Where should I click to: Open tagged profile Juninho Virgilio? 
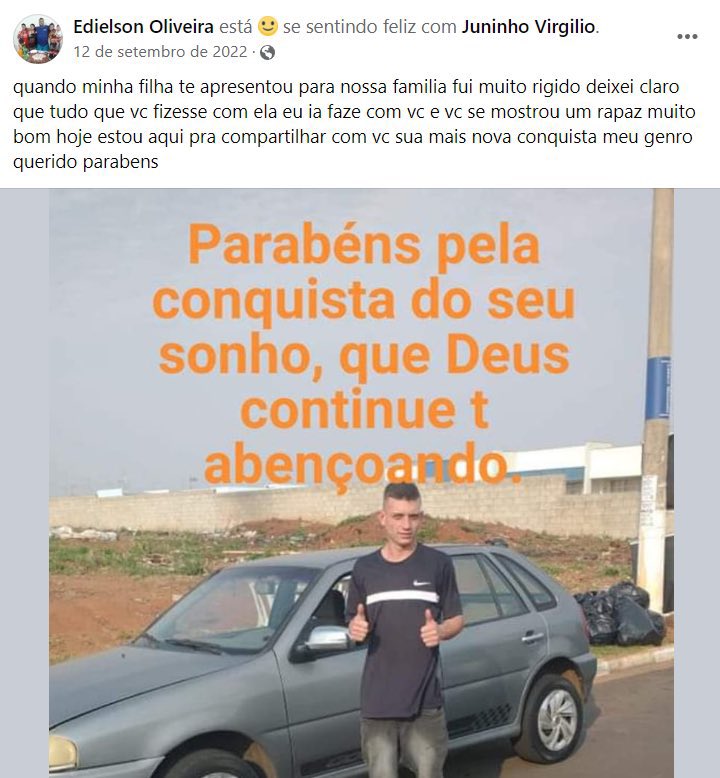point(528,27)
